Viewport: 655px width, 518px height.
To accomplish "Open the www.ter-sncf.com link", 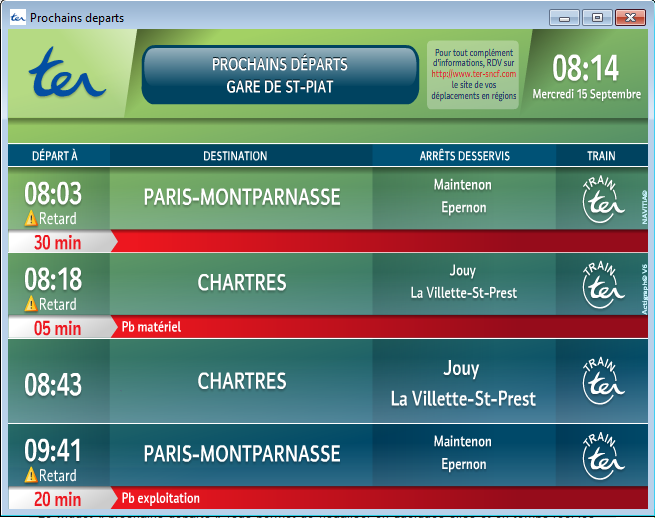I will tap(474, 74).
